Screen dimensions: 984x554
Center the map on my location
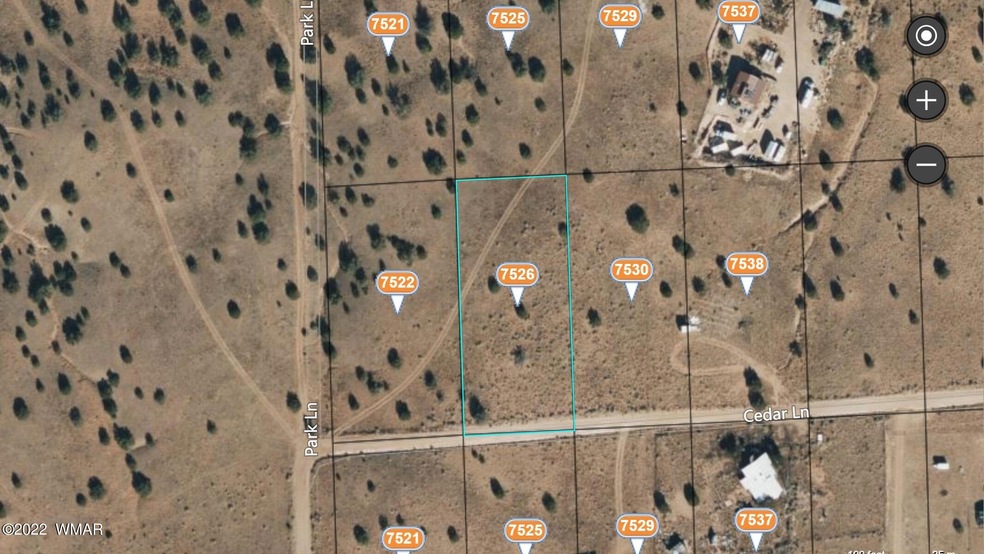926,37
